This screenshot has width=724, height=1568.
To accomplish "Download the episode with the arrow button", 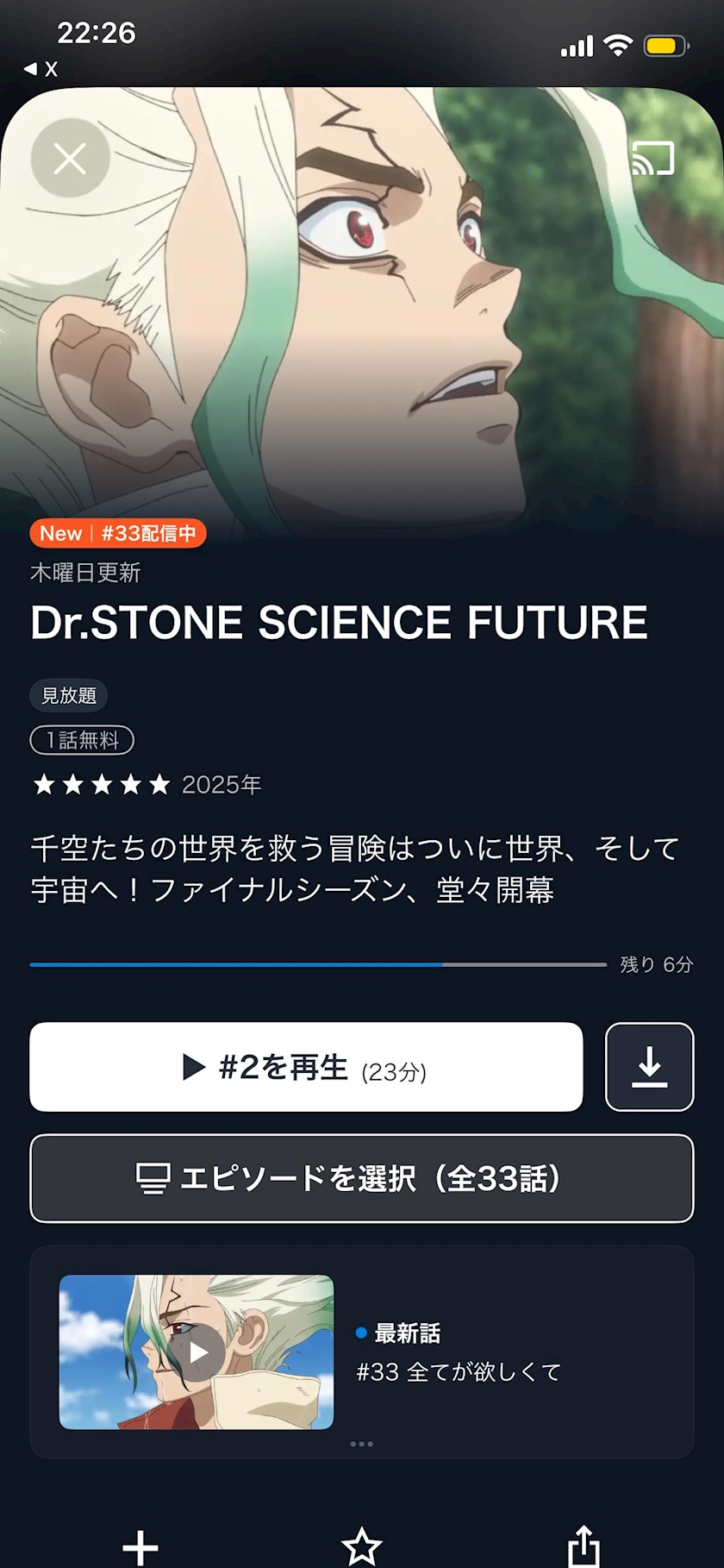I will [649, 1067].
